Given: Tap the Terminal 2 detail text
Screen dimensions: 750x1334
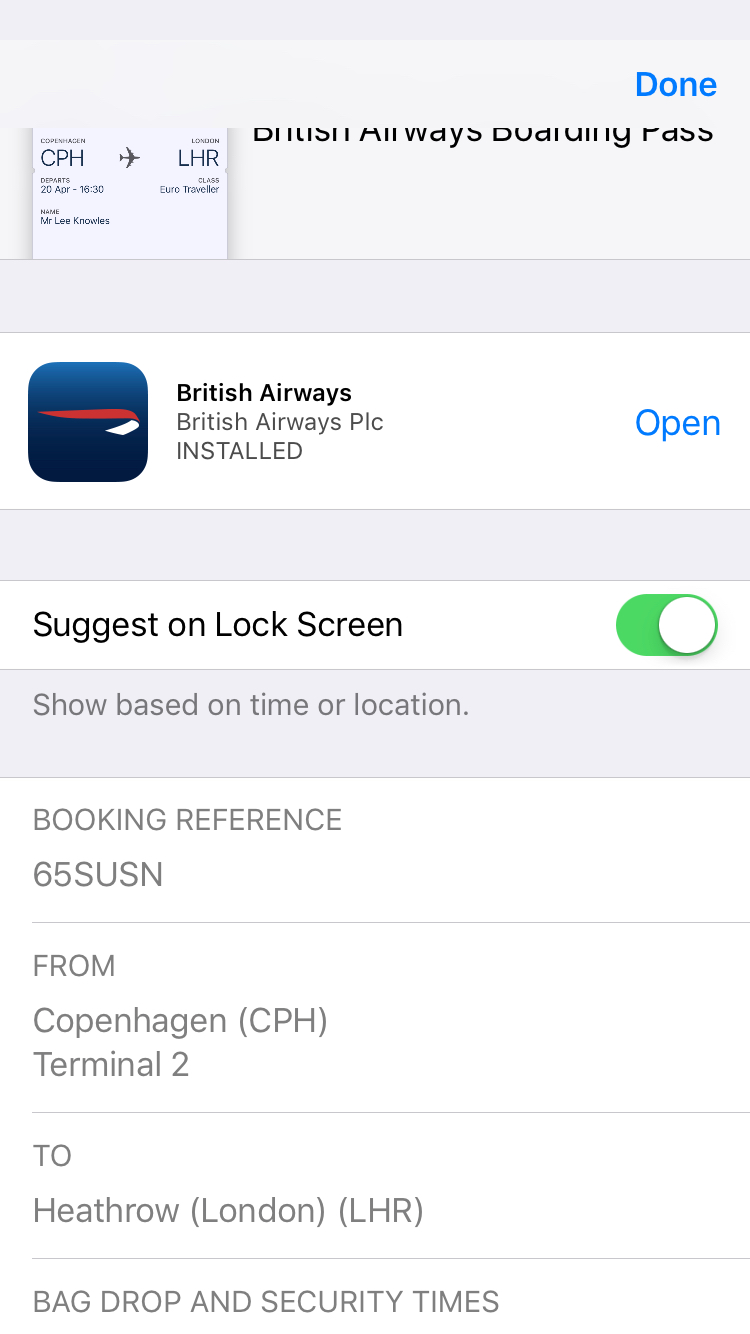Looking at the screenshot, I should pos(110,1064).
